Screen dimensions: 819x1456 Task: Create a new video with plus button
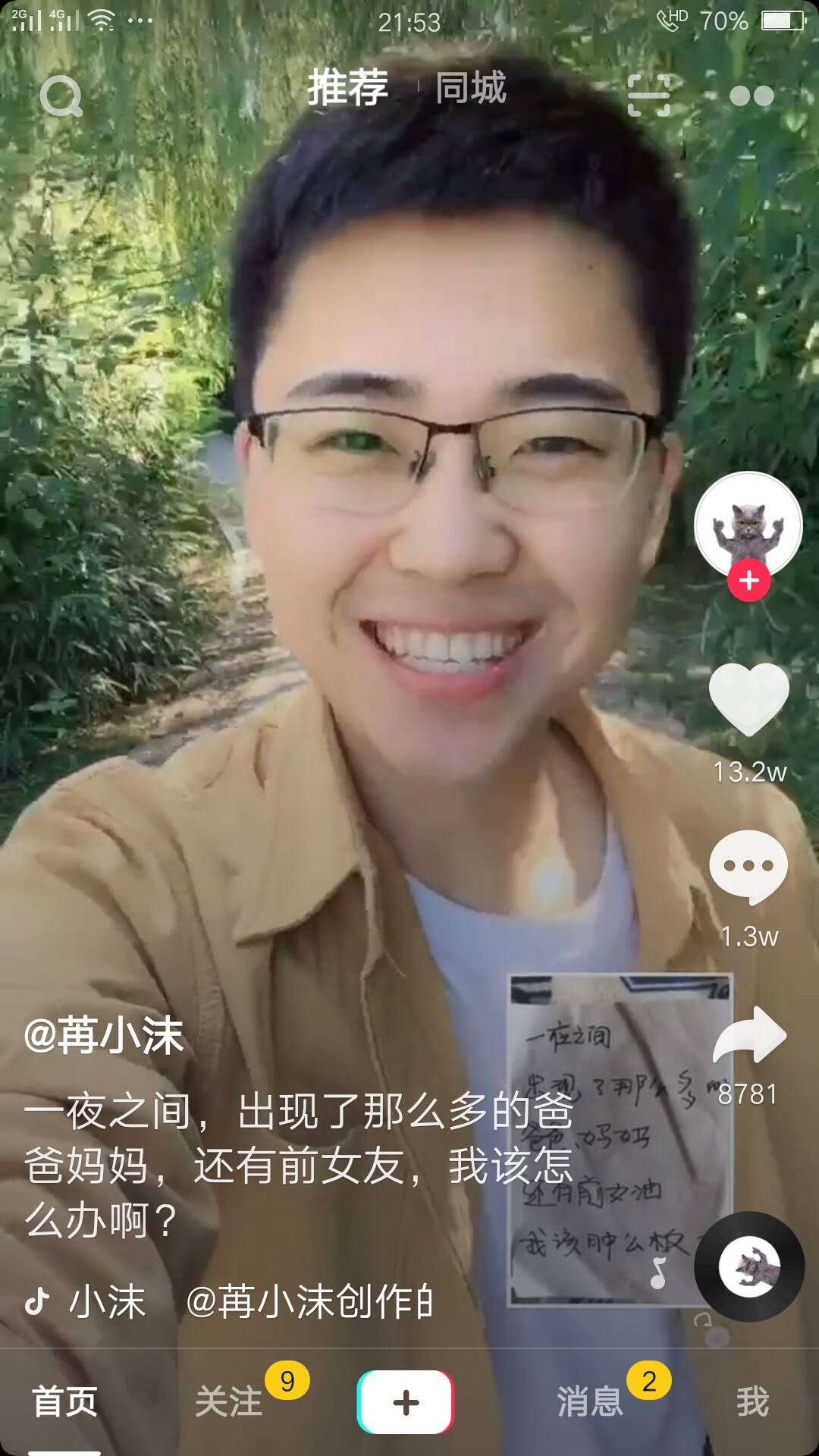coord(406,1401)
